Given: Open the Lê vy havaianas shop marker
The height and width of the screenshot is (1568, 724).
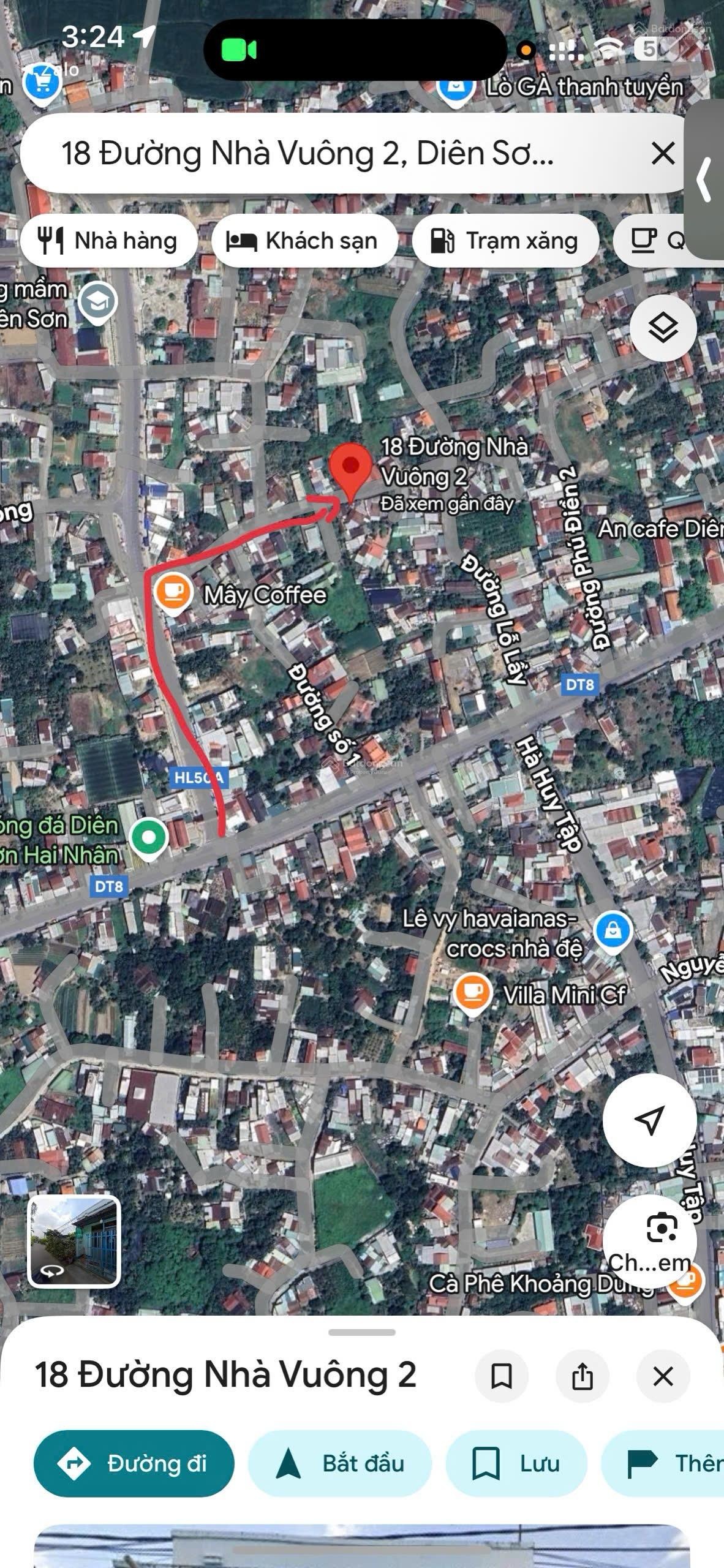Looking at the screenshot, I should (x=613, y=932).
